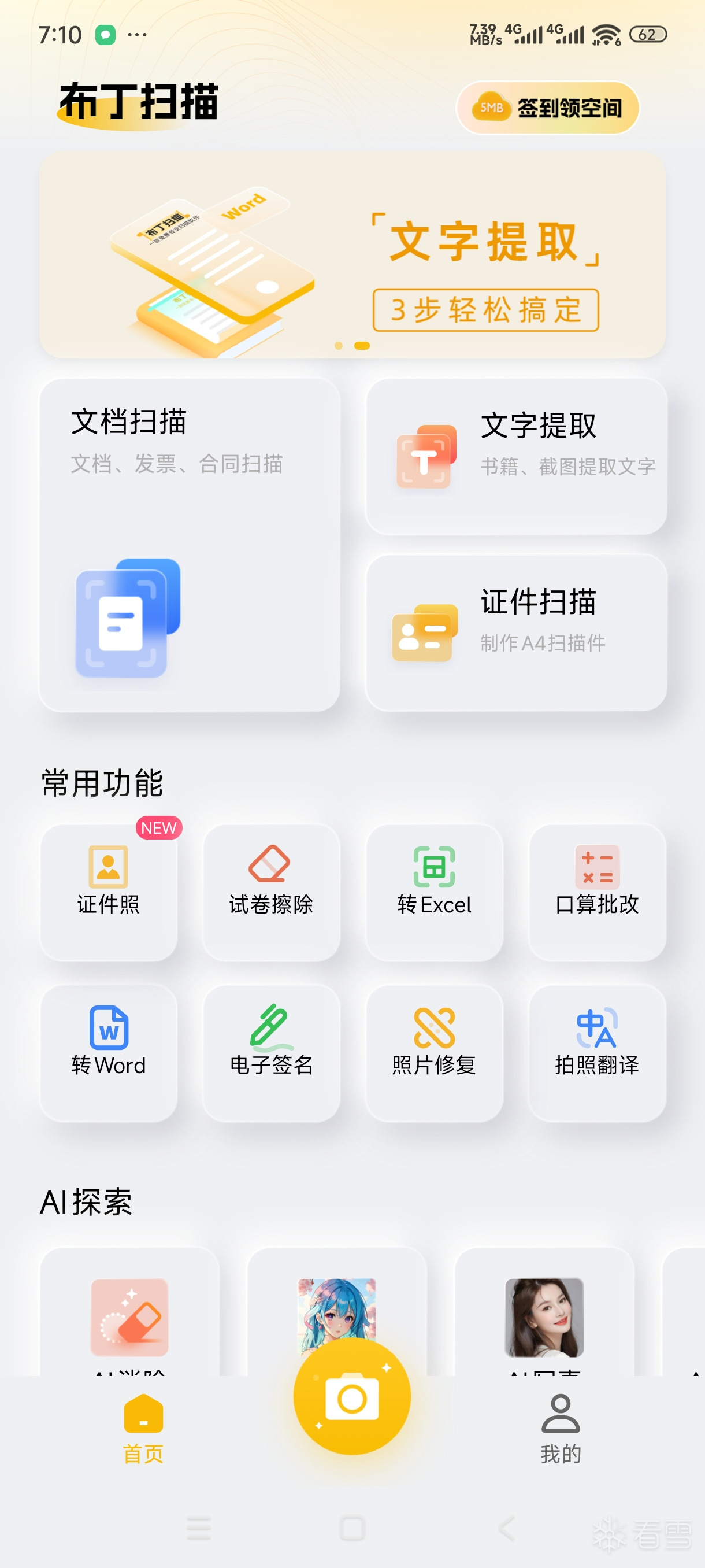Open 口算批改 arithmetic grading
Viewport: 705px width, 1568px height.
pos(598,892)
